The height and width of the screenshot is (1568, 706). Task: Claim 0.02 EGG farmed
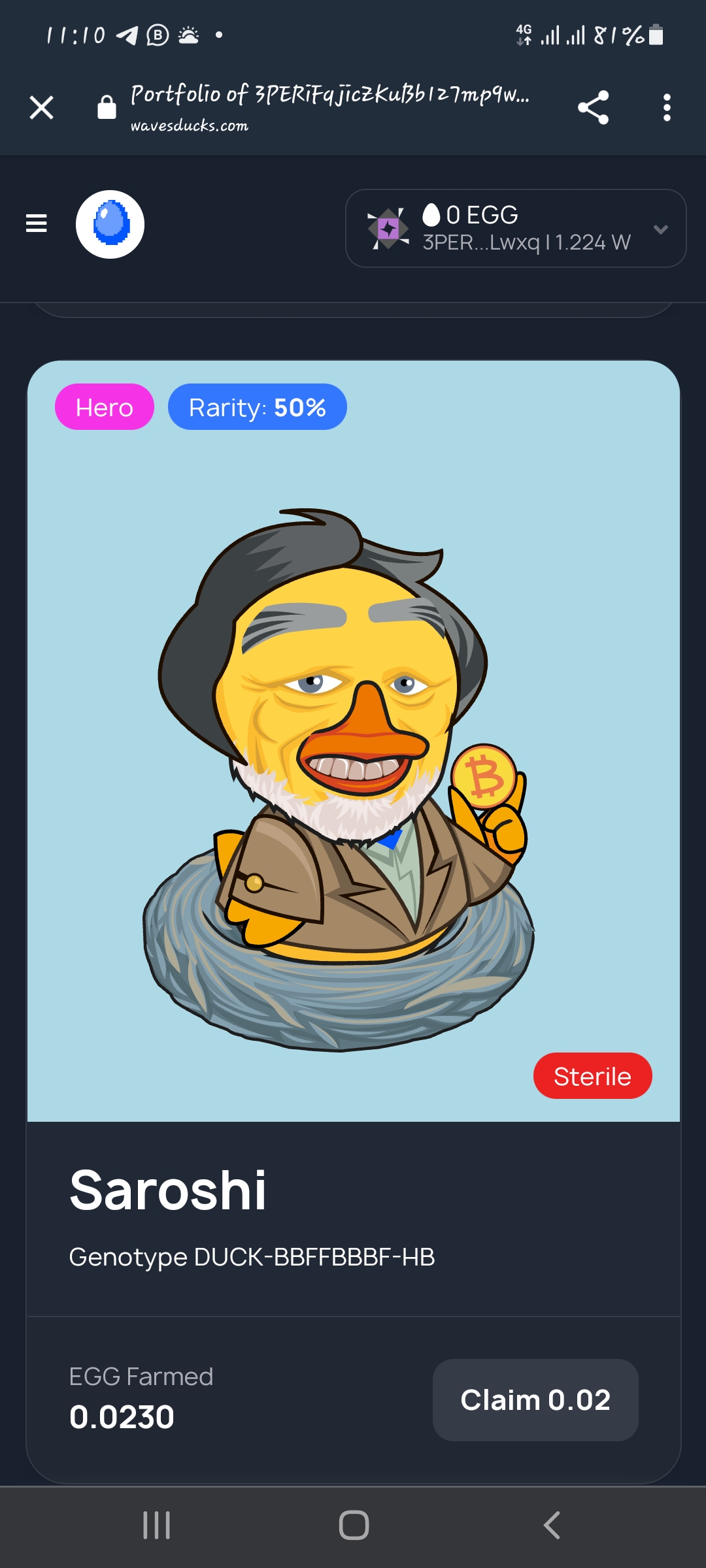pos(535,1399)
